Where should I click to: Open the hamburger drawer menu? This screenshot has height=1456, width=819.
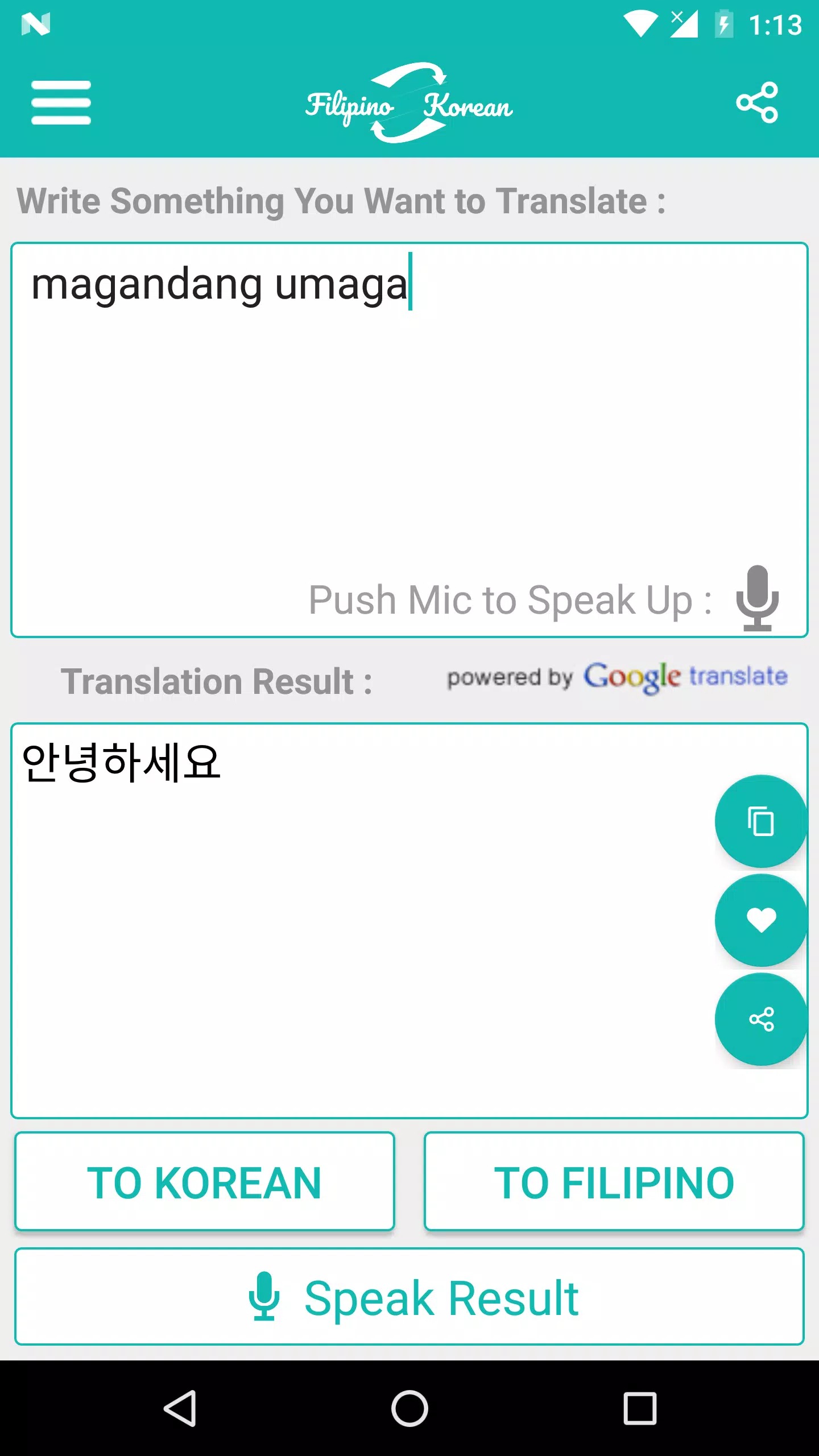(61, 103)
